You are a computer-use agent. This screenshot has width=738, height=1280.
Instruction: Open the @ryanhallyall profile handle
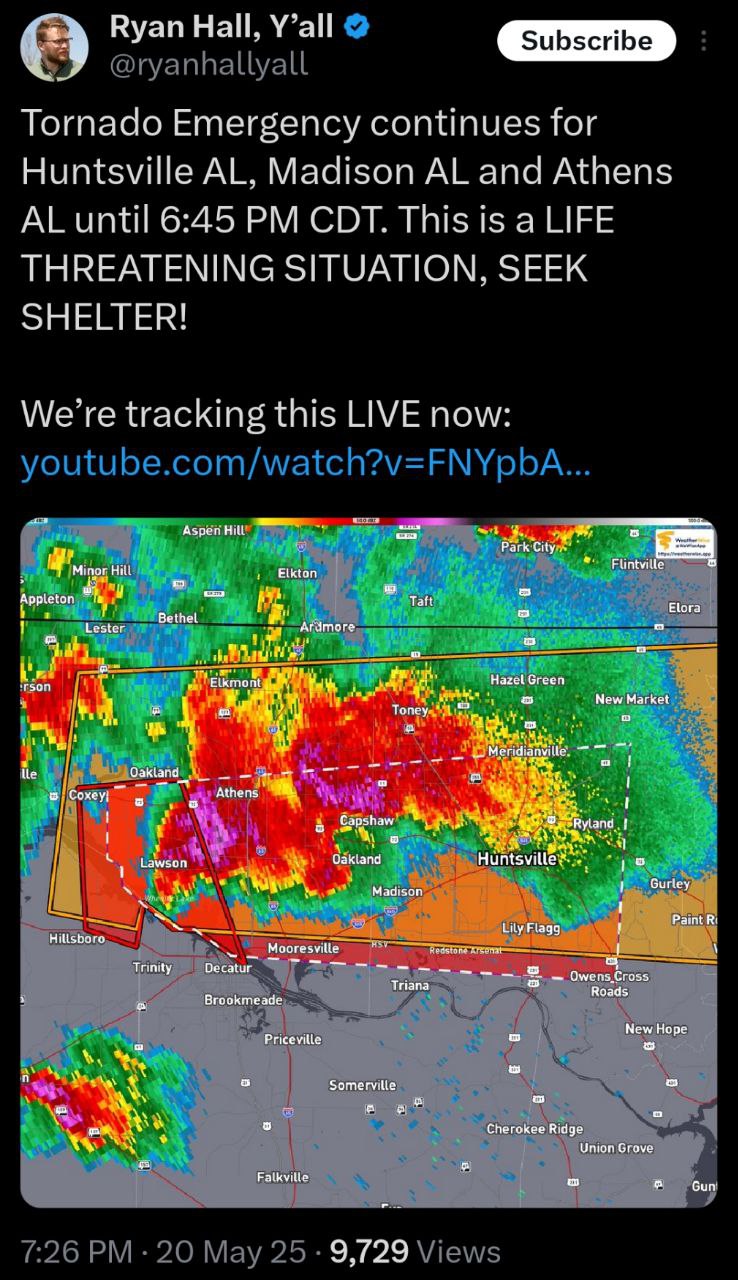208,66
